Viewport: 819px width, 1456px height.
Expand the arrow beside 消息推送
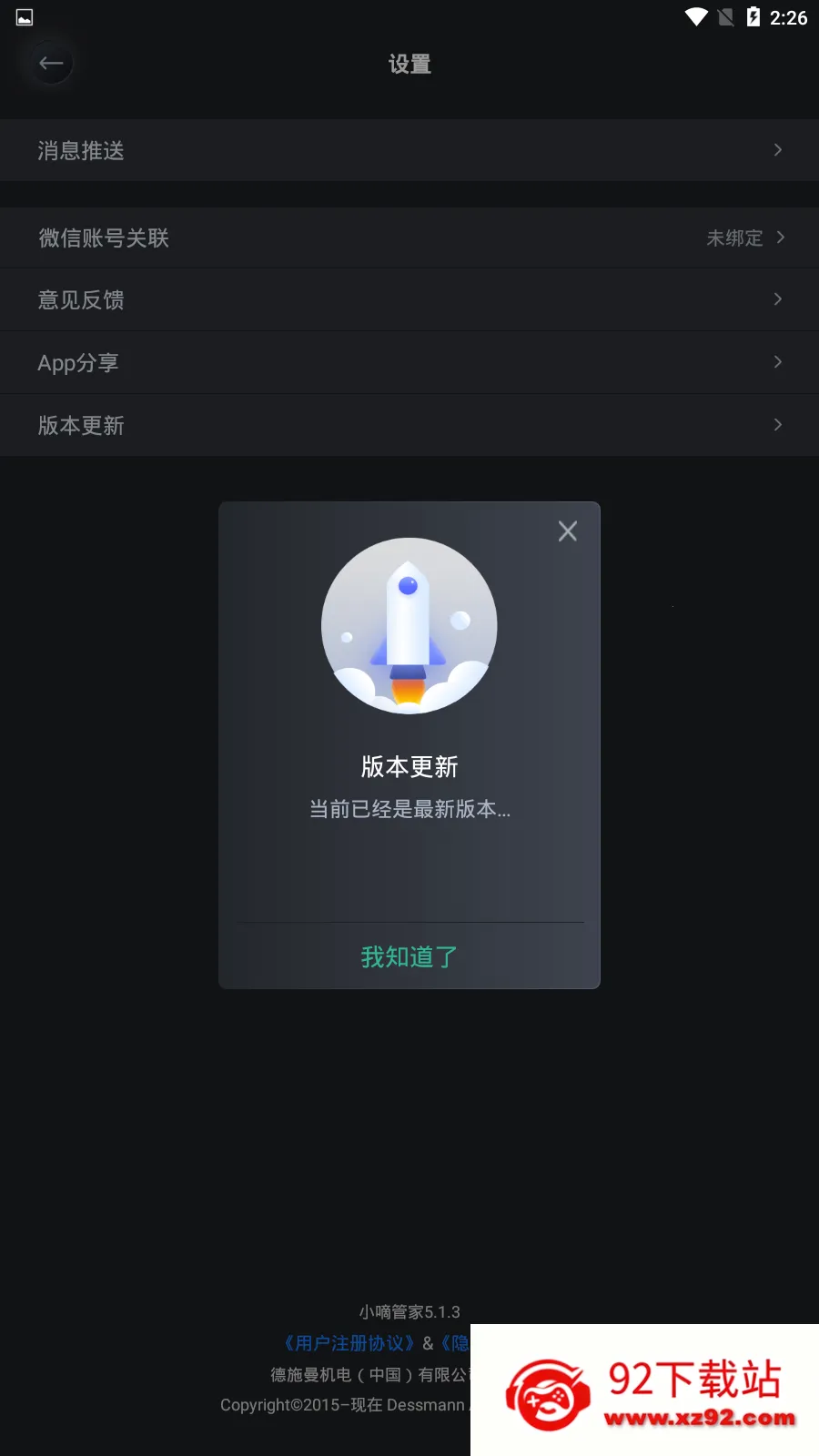pyautogui.click(x=778, y=150)
